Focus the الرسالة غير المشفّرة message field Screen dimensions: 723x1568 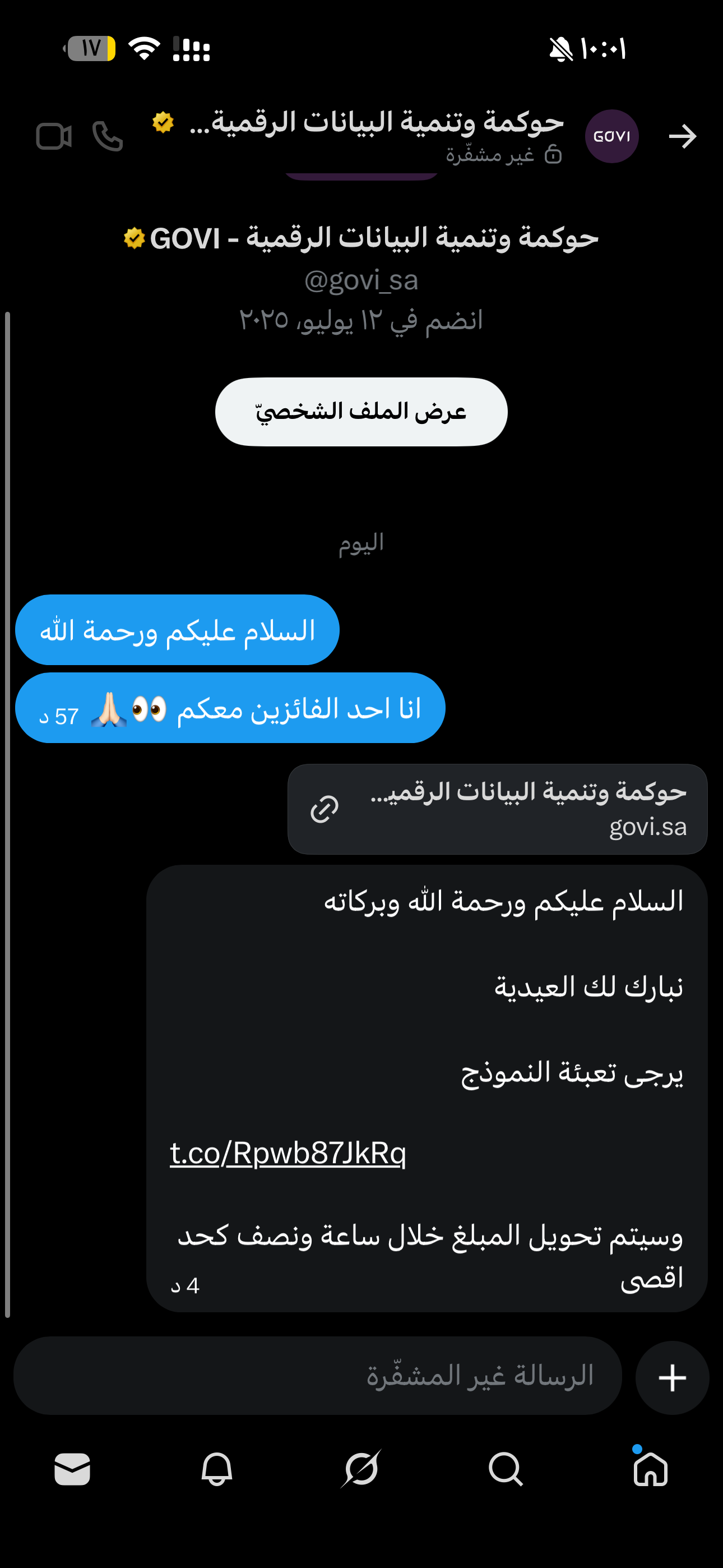tap(317, 1376)
